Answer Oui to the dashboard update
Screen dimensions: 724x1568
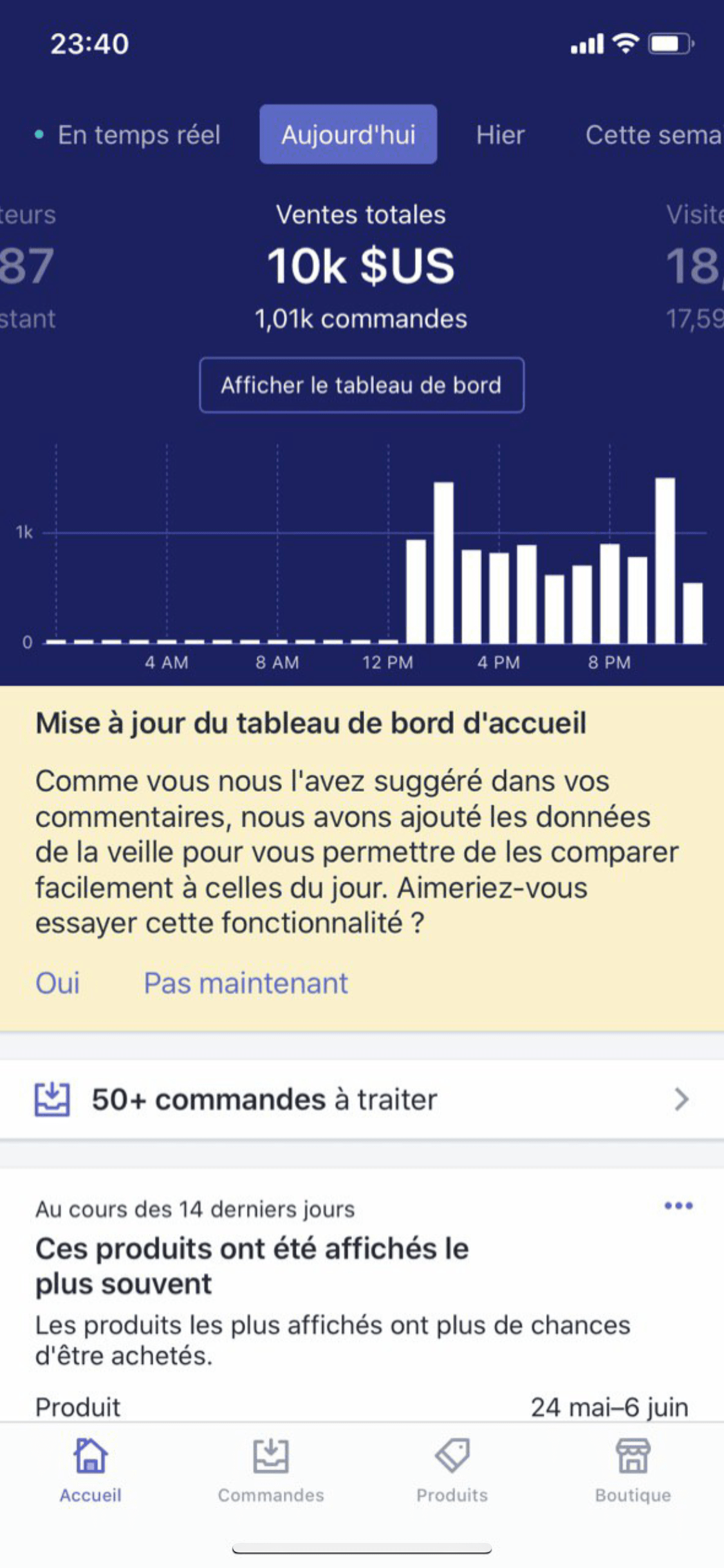click(57, 983)
